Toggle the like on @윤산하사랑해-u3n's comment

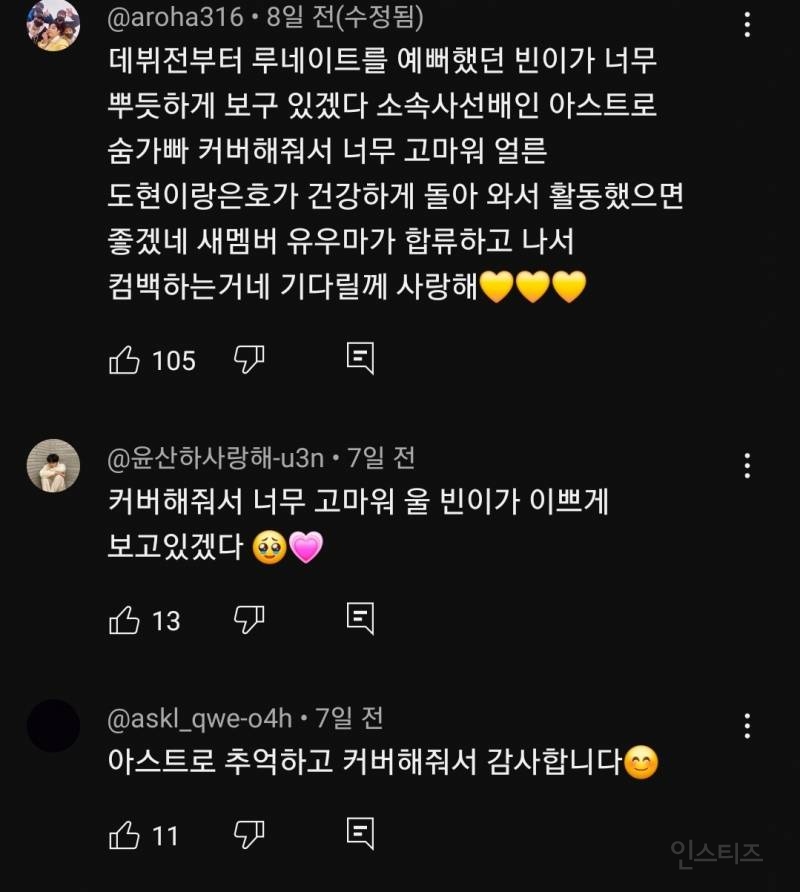pos(126,621)
